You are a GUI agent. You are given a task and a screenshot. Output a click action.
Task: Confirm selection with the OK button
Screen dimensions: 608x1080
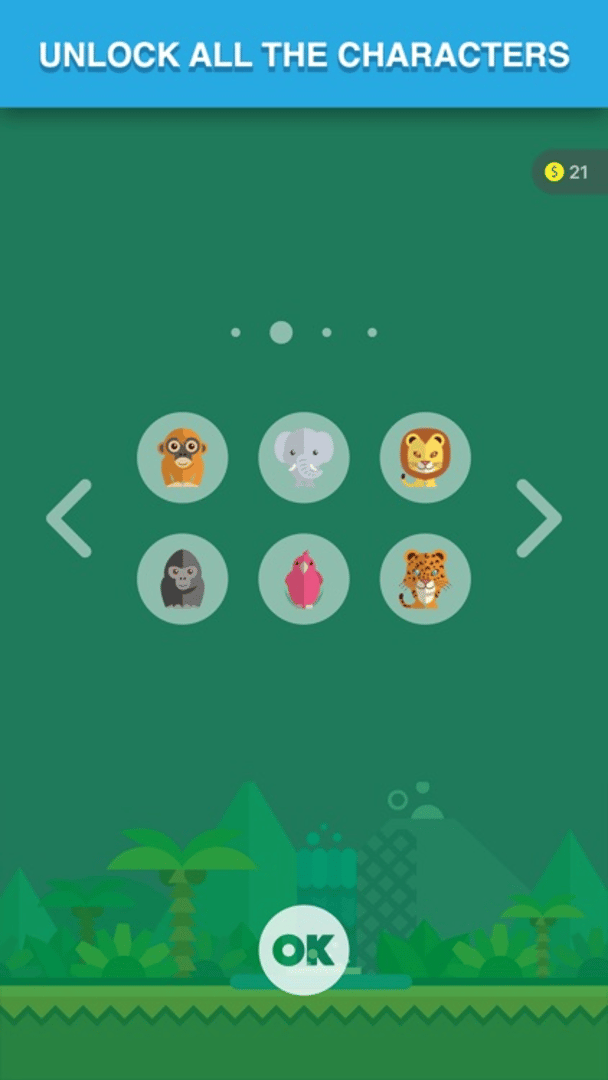click(304, 950)
